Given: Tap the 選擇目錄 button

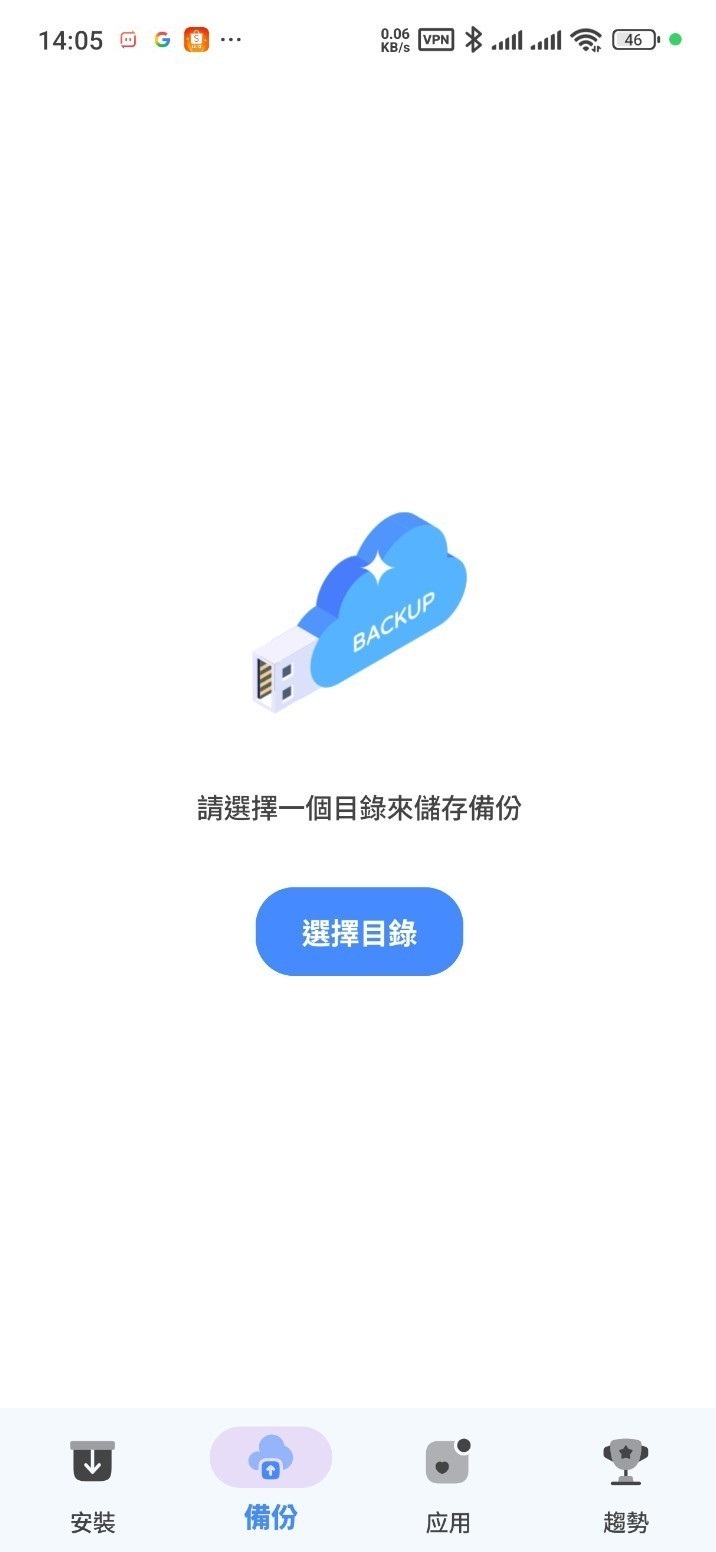Looking at the screenshot, I should [x=359, y=931].
